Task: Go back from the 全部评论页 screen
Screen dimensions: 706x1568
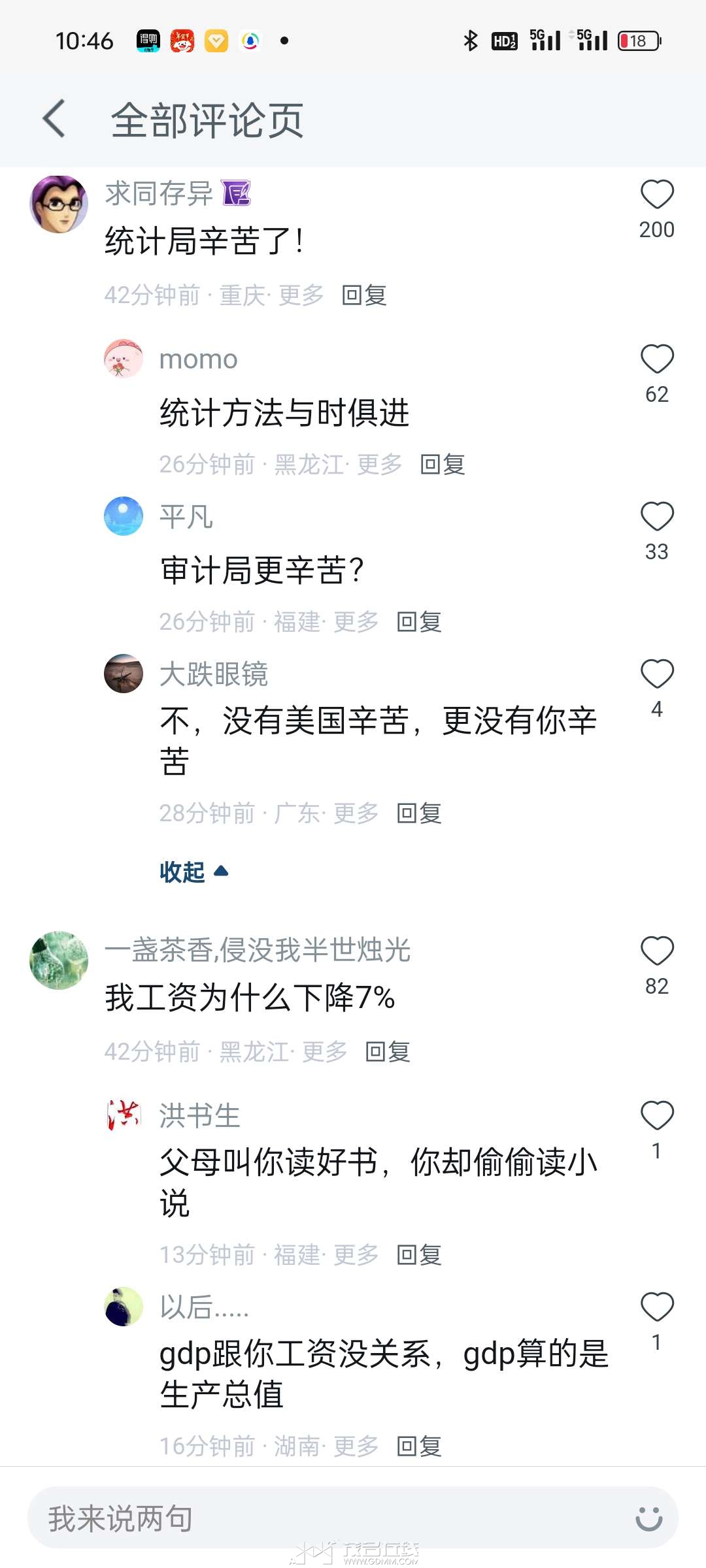Action: click(54, 119)
